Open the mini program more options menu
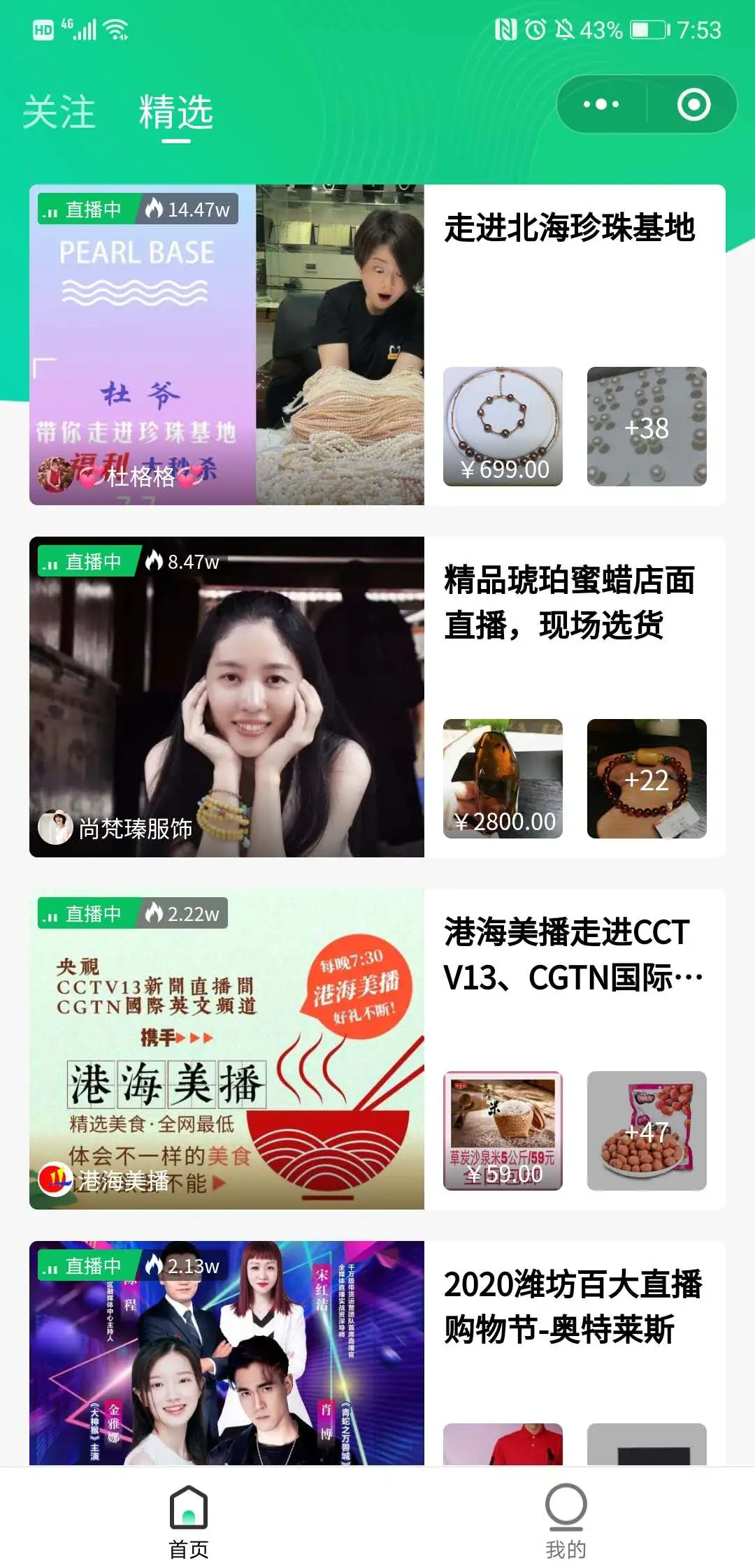755x1568 pixels. point(601,105)
